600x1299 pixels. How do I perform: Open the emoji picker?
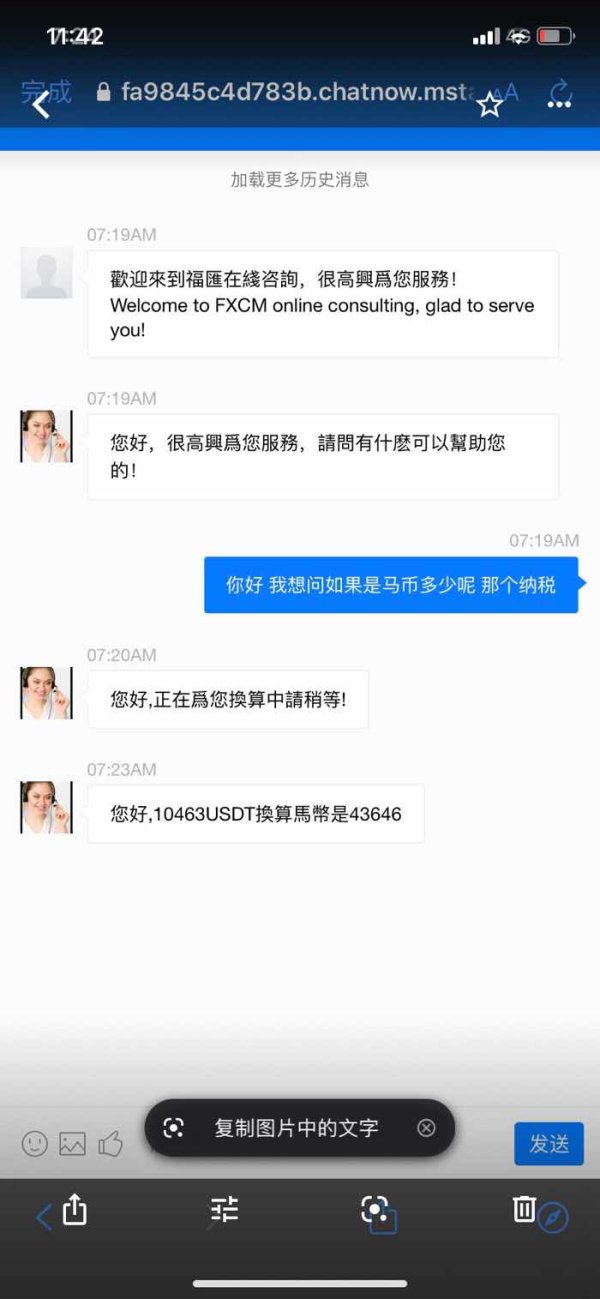[35, 1144]
